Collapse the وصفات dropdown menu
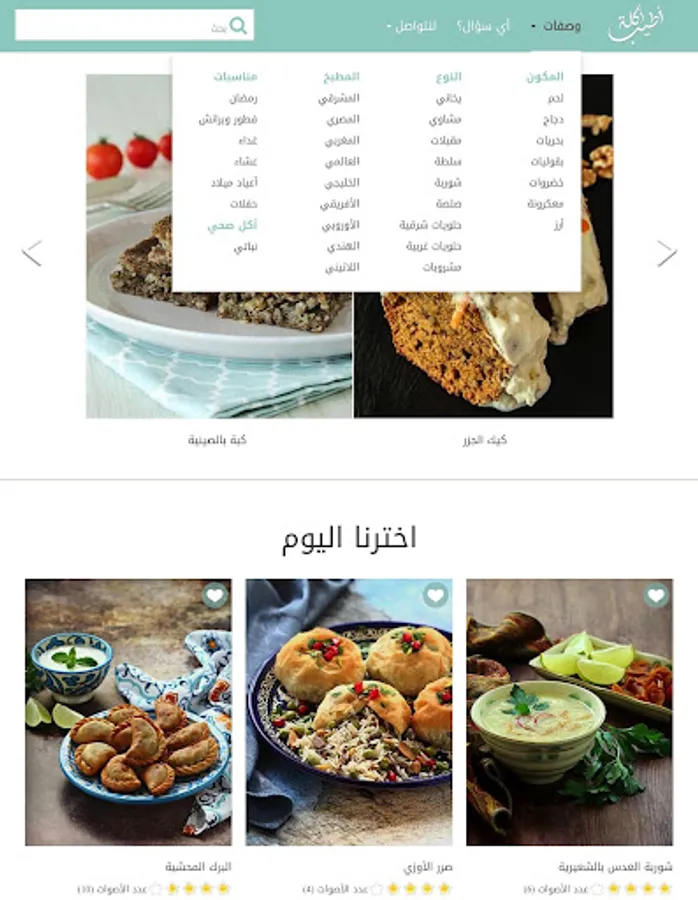698x900 pixels. pyautogui.click(x=556, y=26)
